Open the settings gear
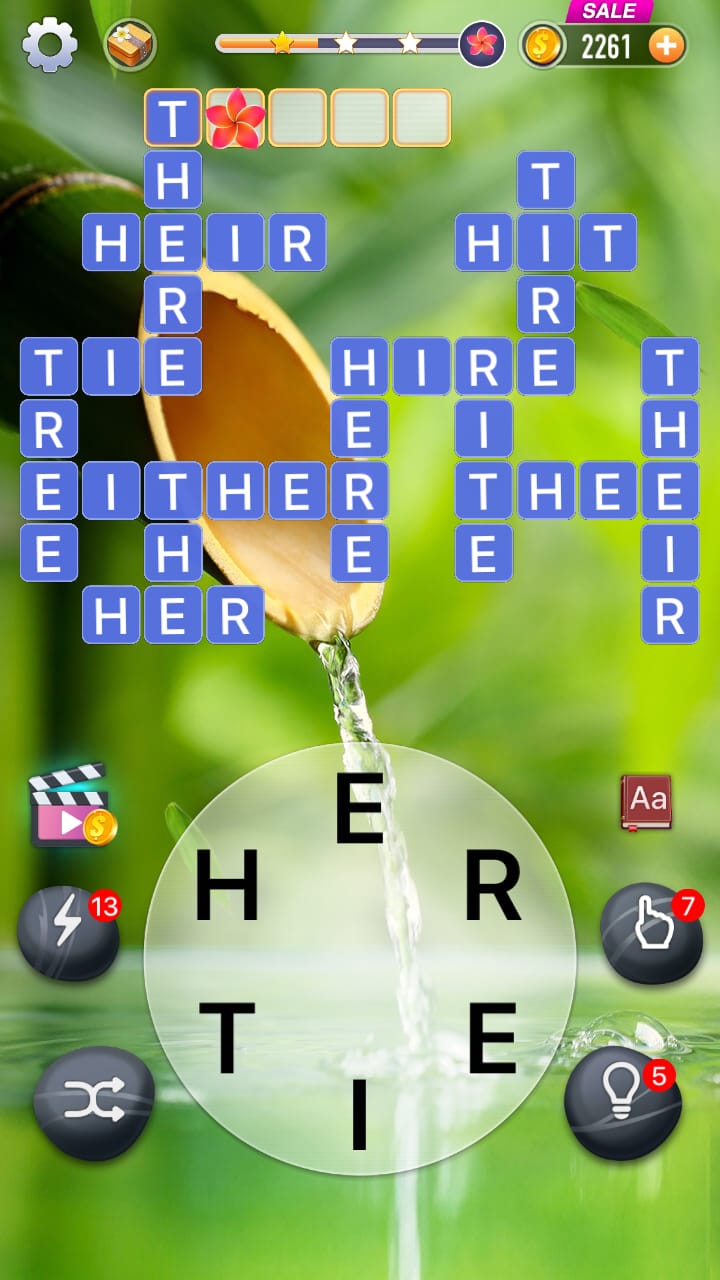The width and height of the screenshot is (720, 1280). pos(50,45)
